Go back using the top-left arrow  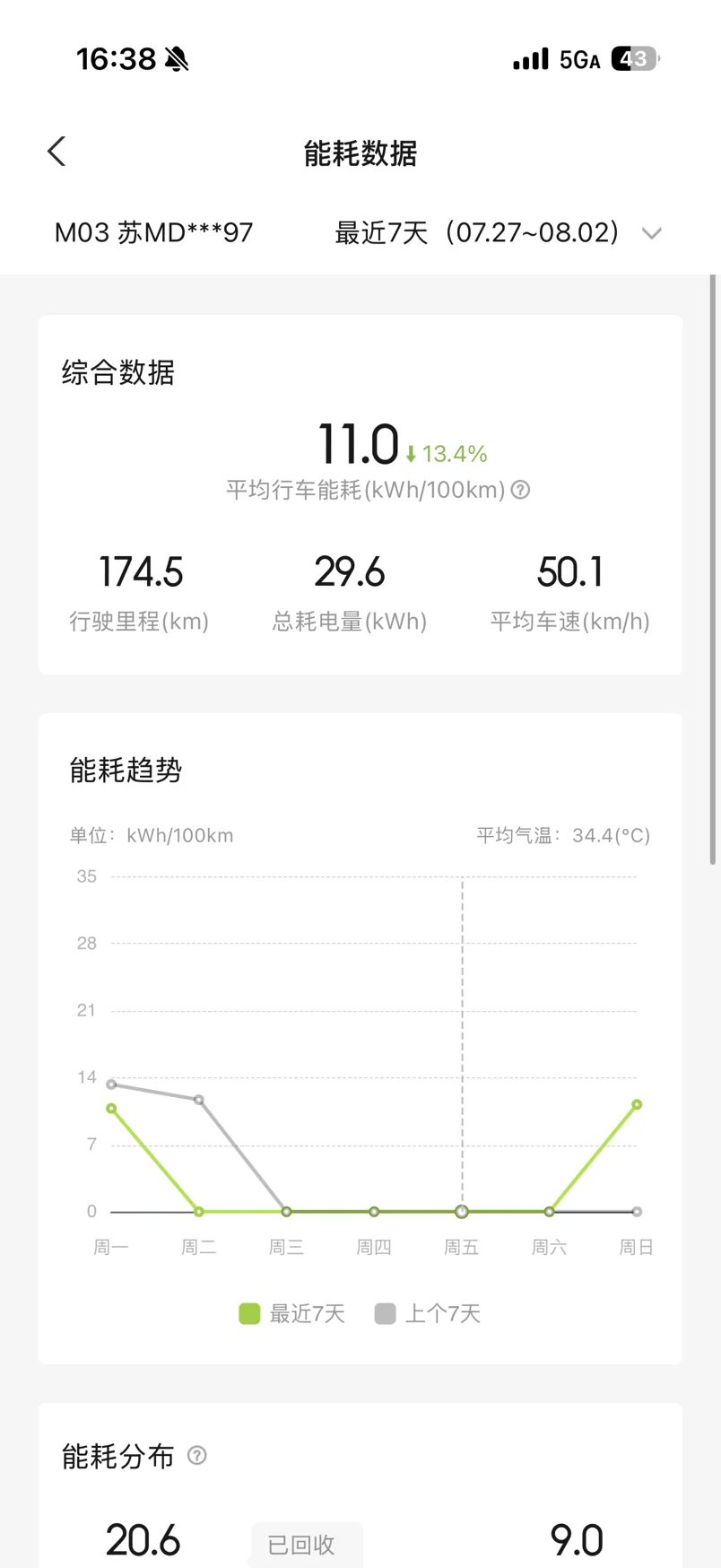click(56, 152)
